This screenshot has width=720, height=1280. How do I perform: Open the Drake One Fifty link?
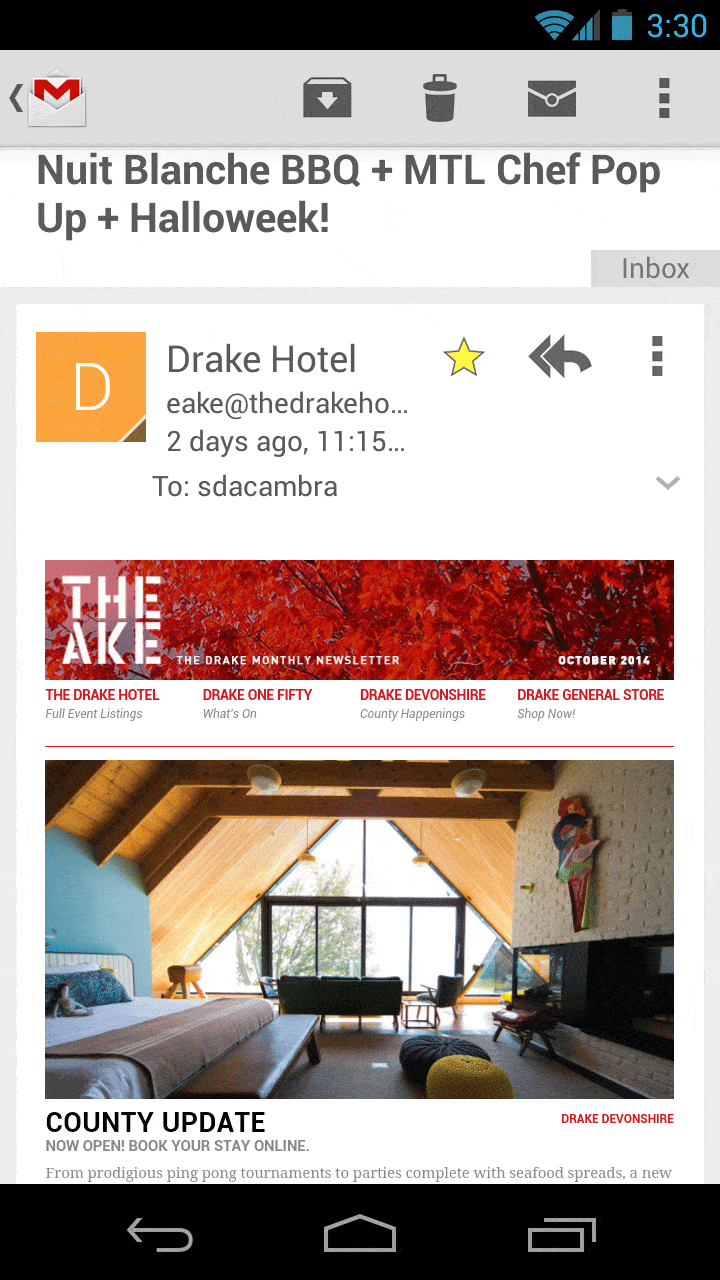(x=257, y=703)
